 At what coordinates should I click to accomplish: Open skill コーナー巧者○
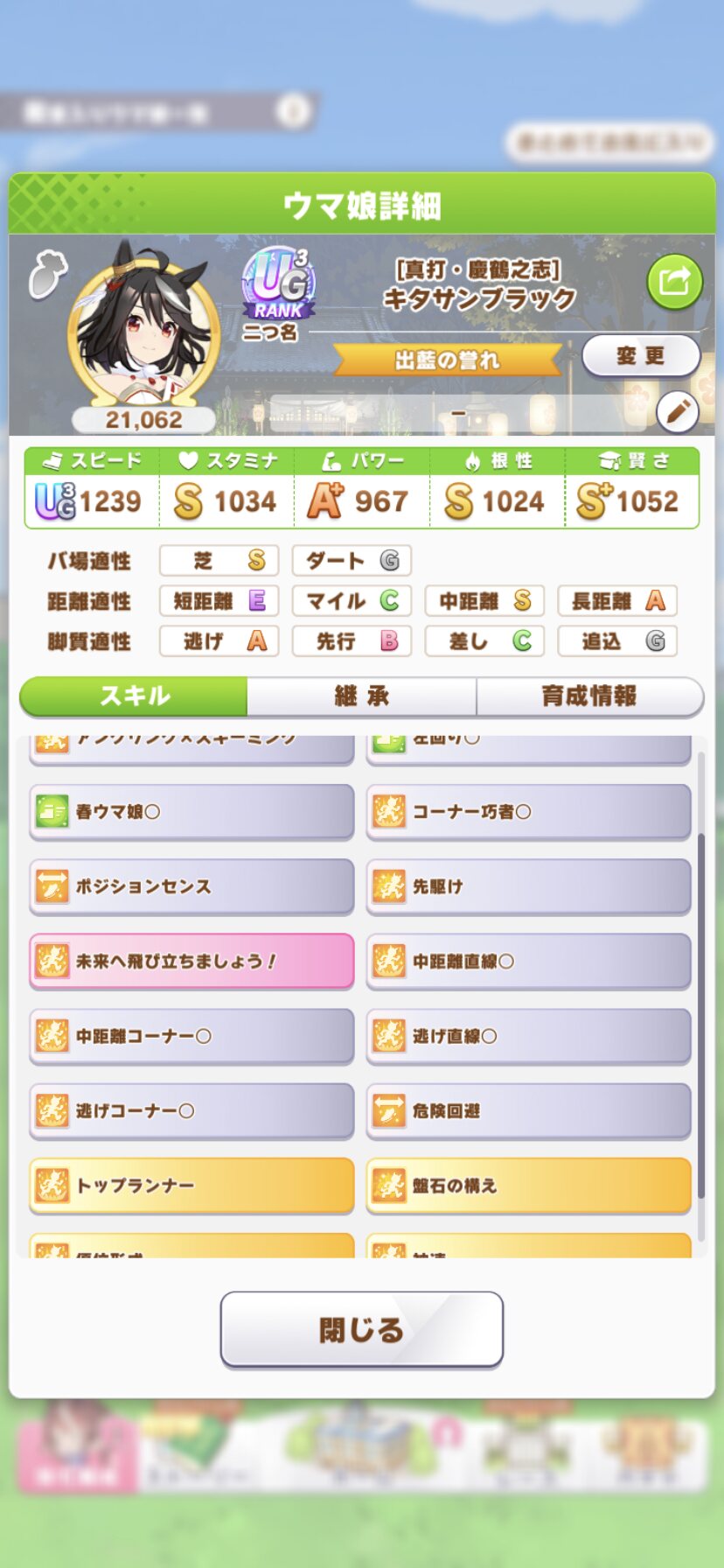tap(528, 812)
